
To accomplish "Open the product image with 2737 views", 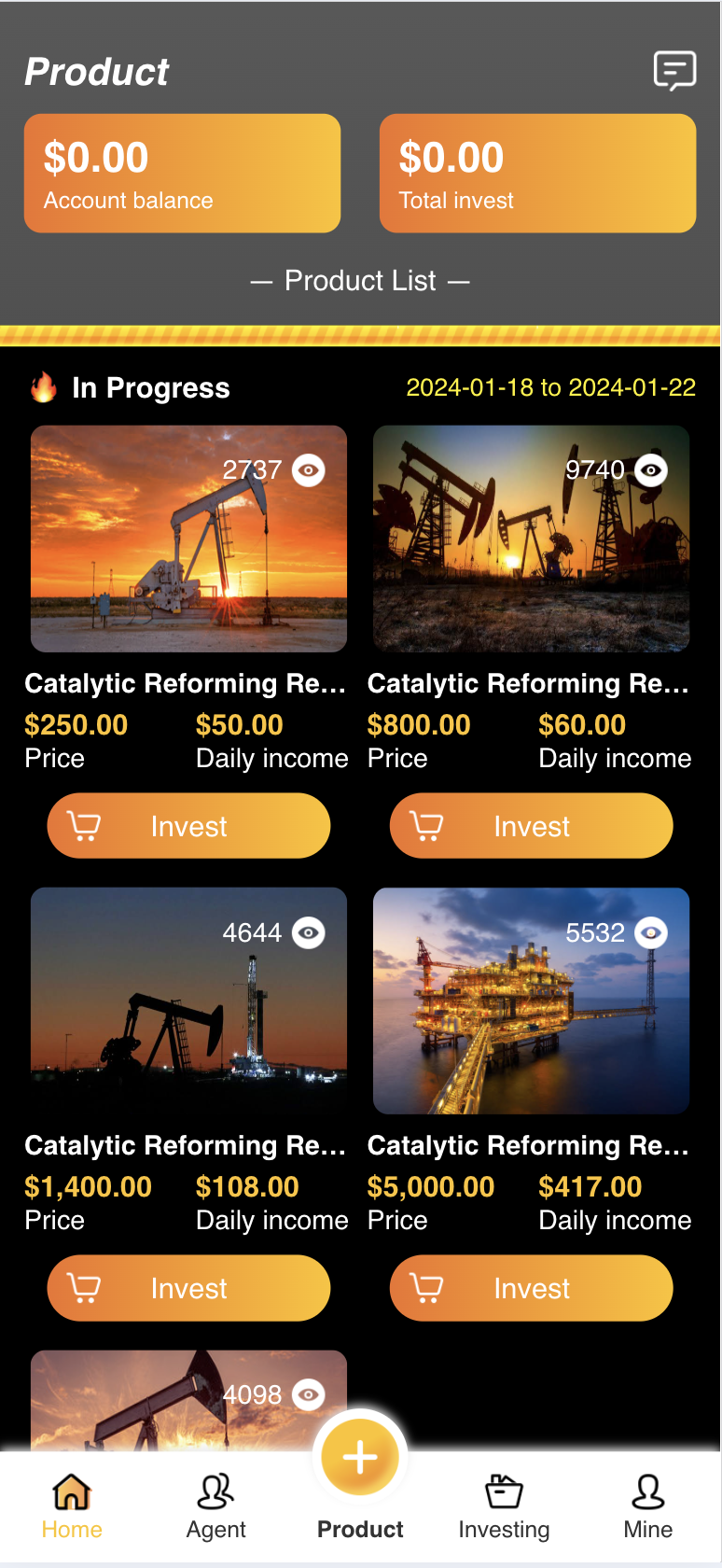I will (188, 539).
